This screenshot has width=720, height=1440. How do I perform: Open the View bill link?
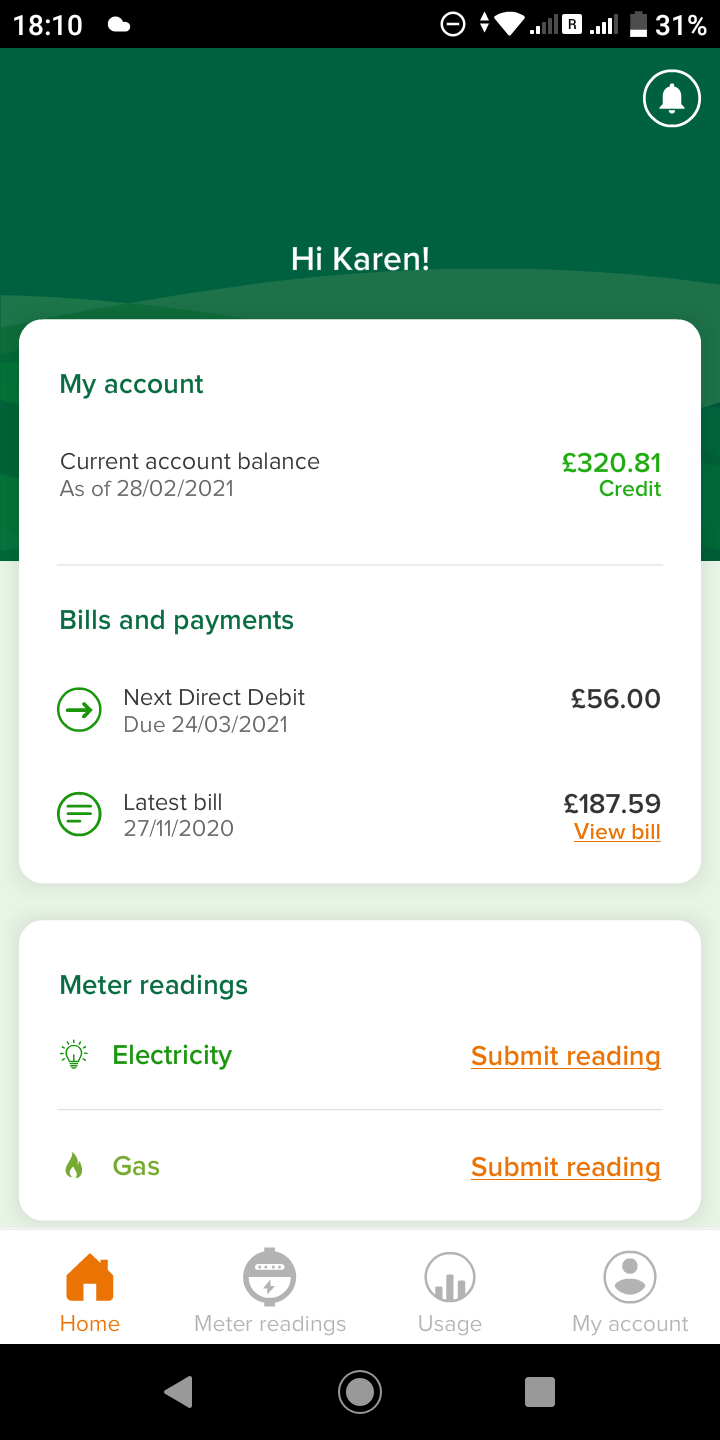pyautogui.click(x=617, y=832)
